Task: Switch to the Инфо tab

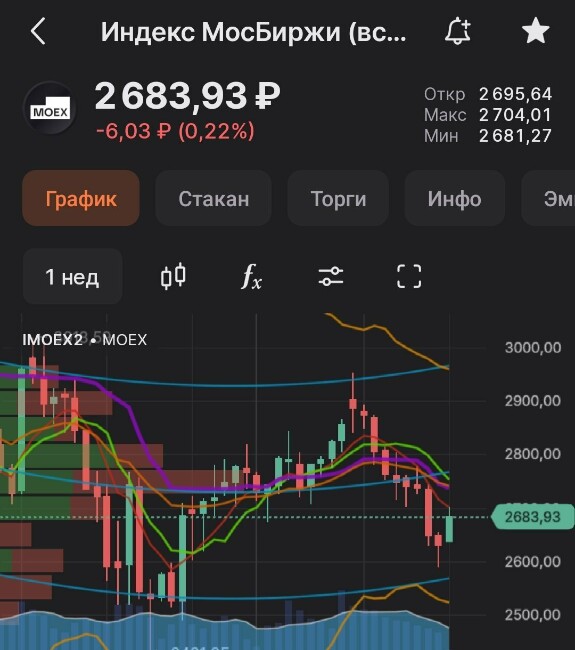Action: click(x=454, y=198)
